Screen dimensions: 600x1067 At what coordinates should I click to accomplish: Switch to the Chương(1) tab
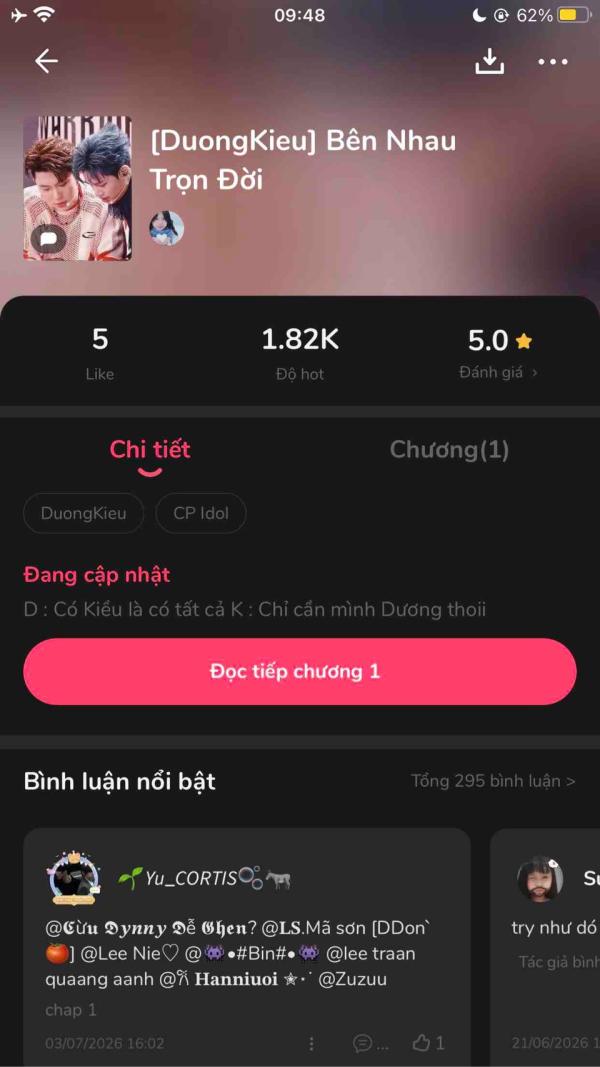449,450
